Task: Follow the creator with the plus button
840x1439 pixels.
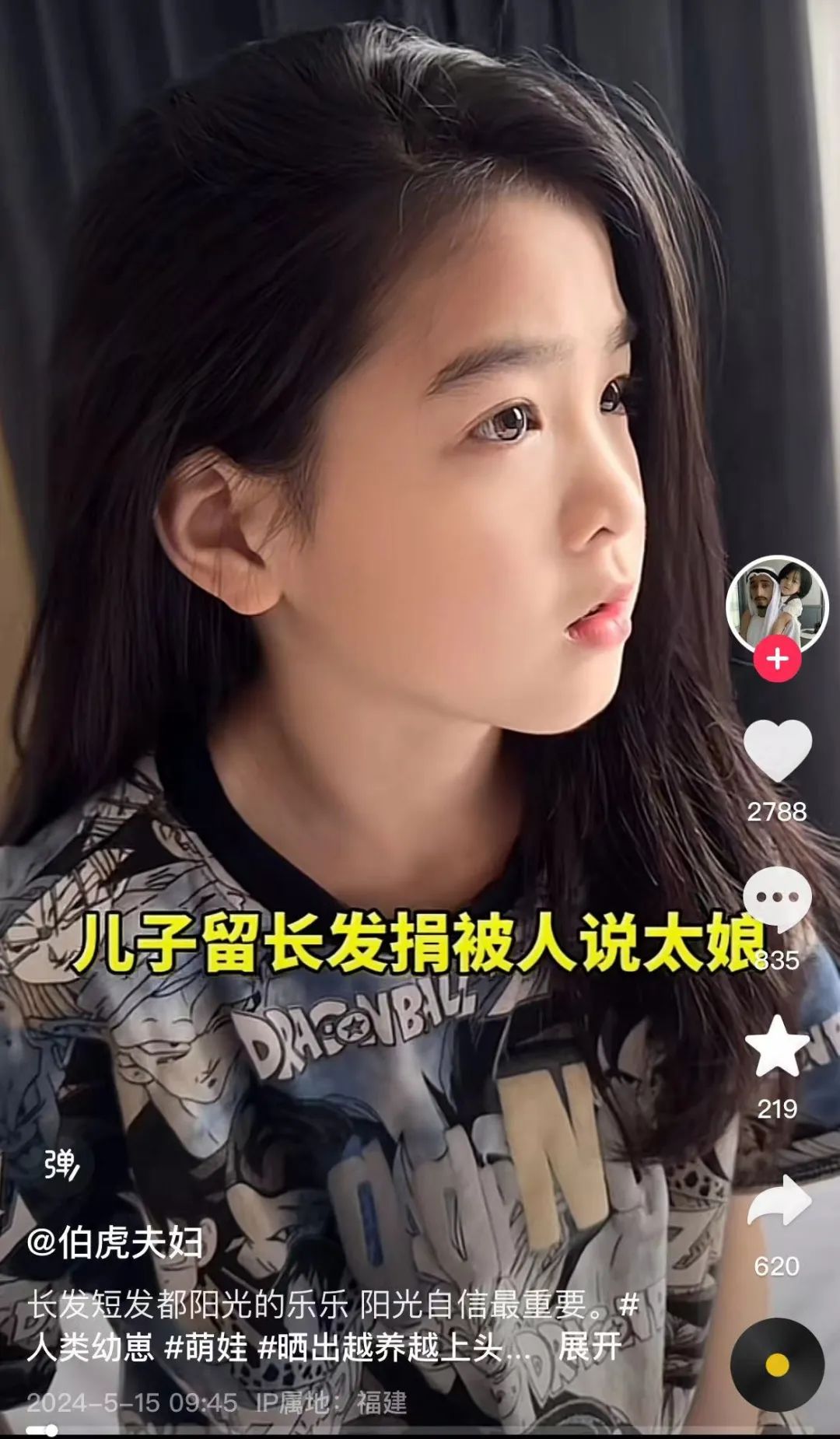Action: coord(777,659)
